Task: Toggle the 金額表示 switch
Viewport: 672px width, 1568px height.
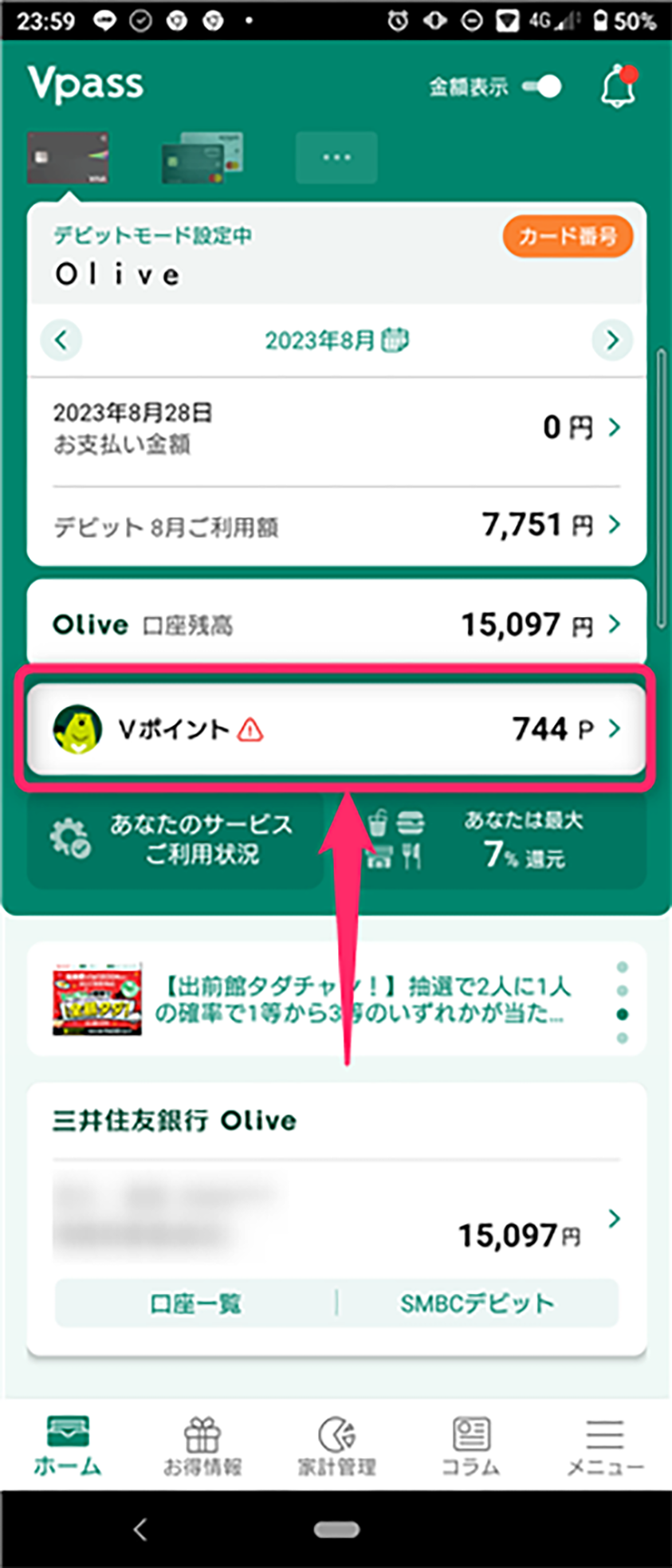Action: coord(543,87)
